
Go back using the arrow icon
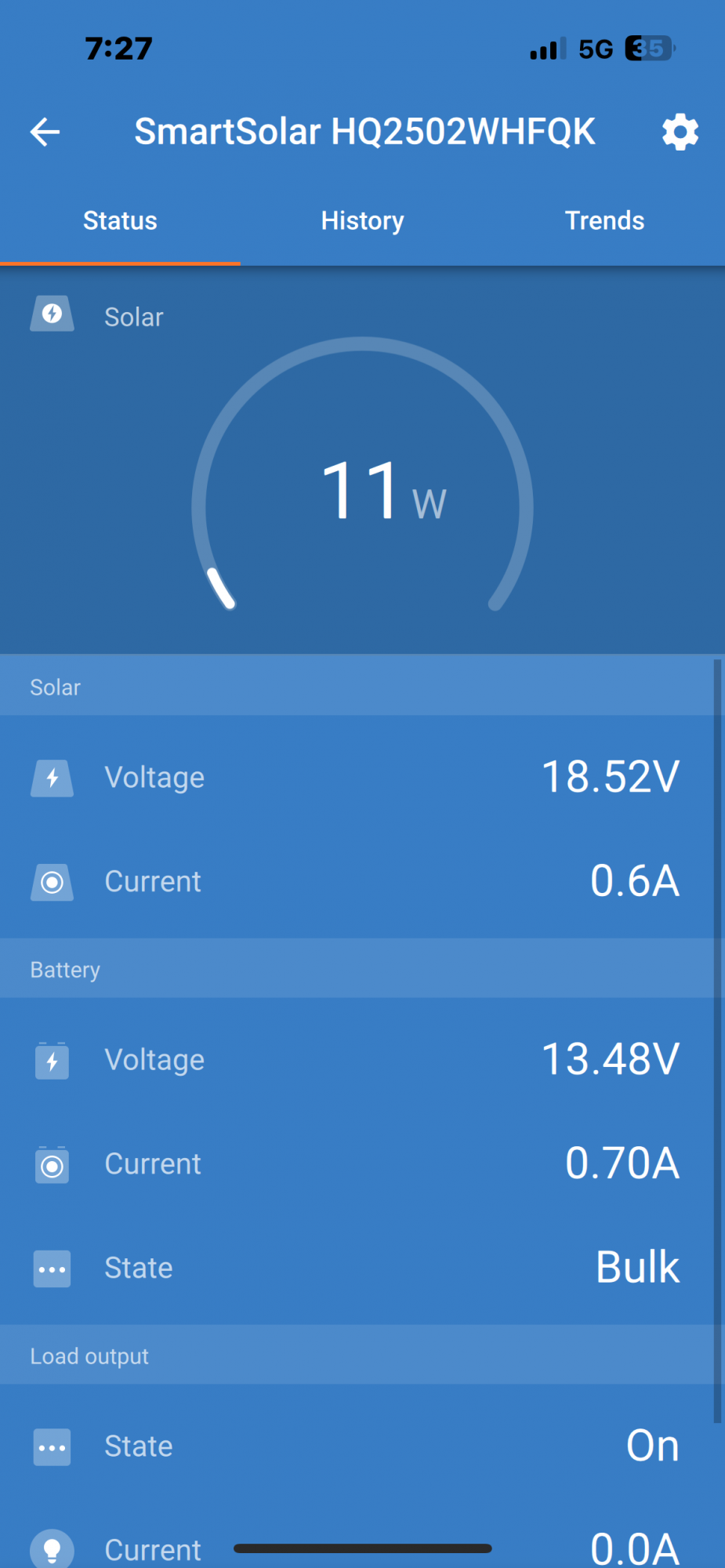pos(45,132)
